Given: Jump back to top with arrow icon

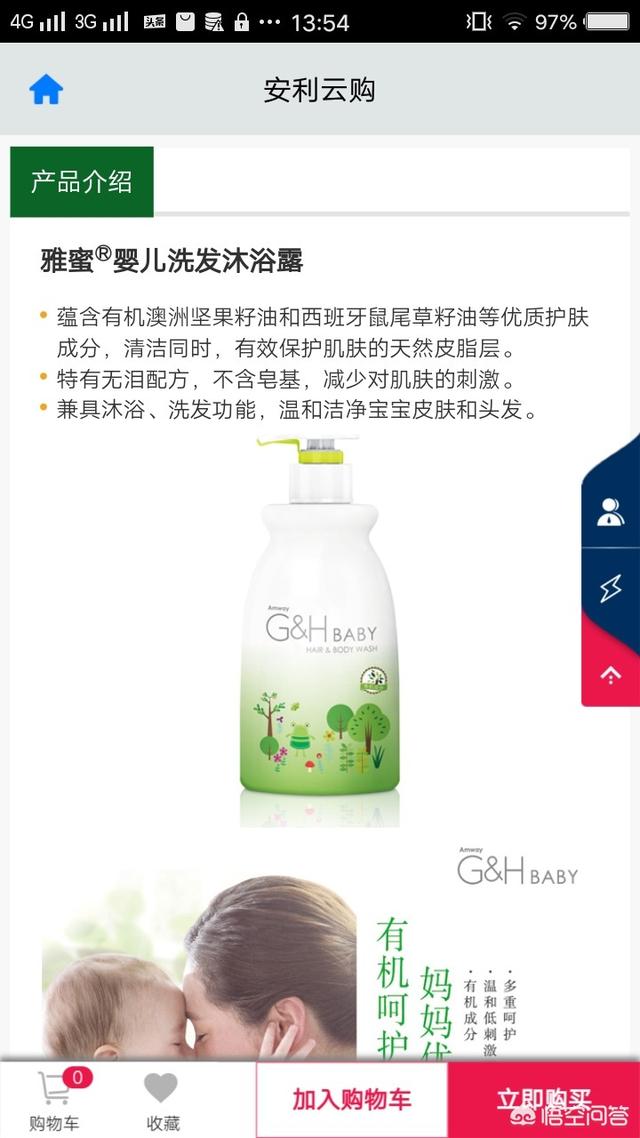Looking at the screenshot, I should [x=610, y=674].
